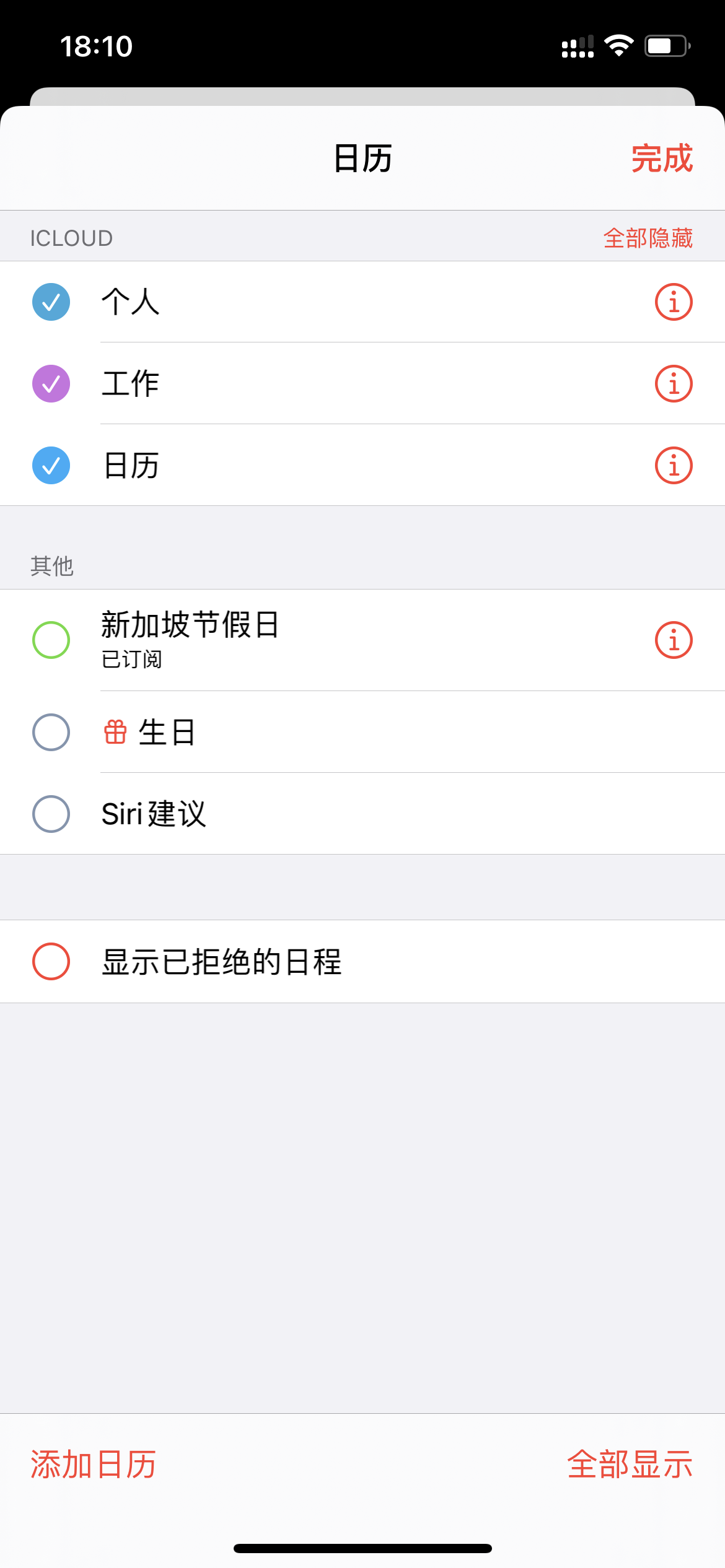This screenshot has height=1568, width=725.
Task: Uncheck the 个人 calendar
Action: pos(51,302)
